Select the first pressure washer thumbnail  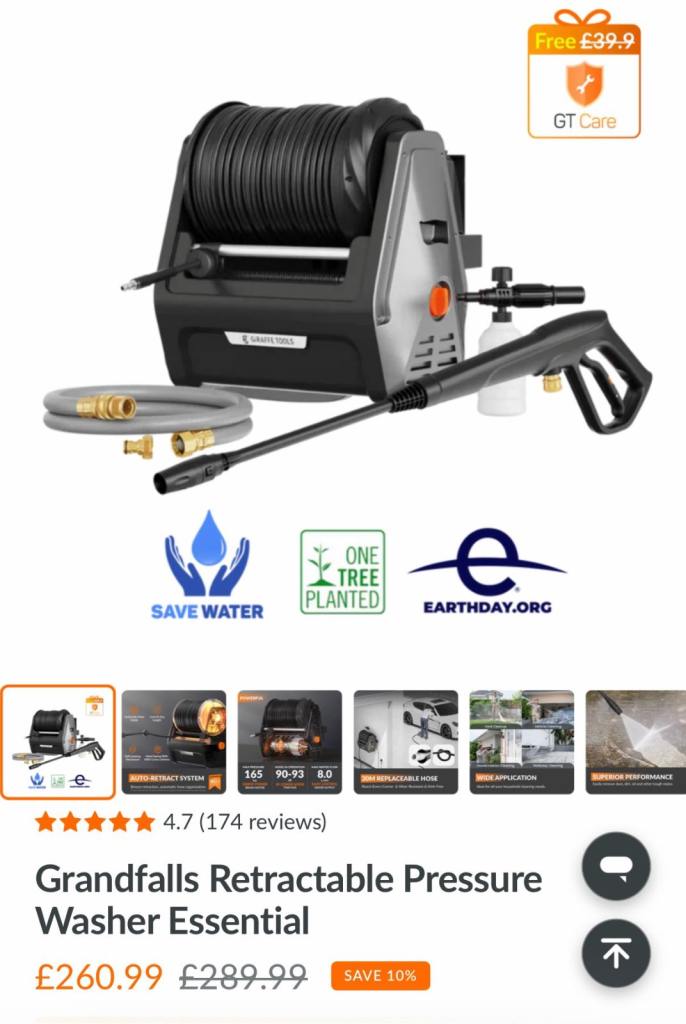[x=58, y=742]
